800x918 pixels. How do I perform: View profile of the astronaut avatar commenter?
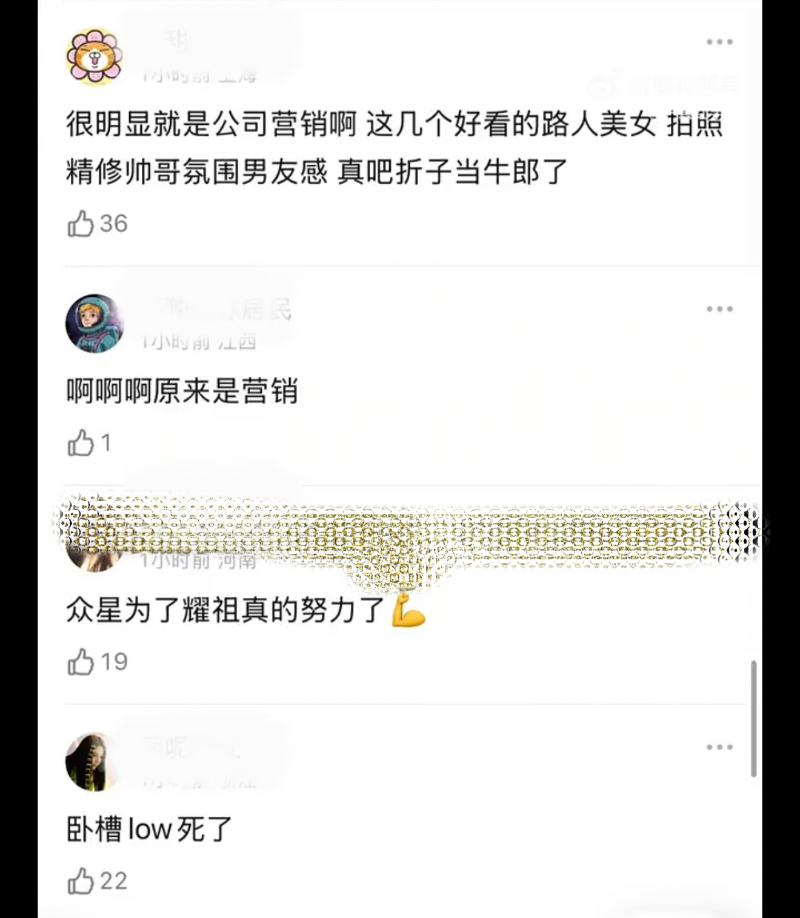[94, 323]
